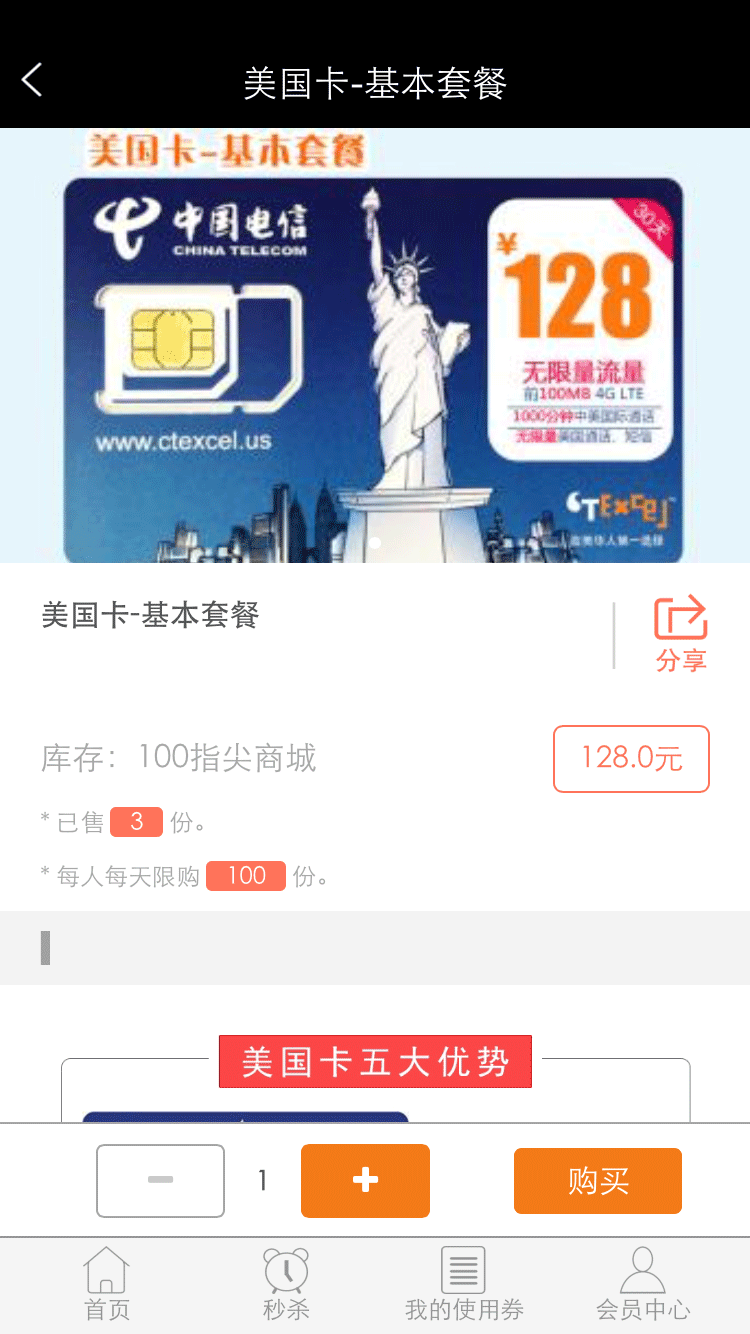
Task: Go back using the top-left arrow
Action: (x=33, y=80)
